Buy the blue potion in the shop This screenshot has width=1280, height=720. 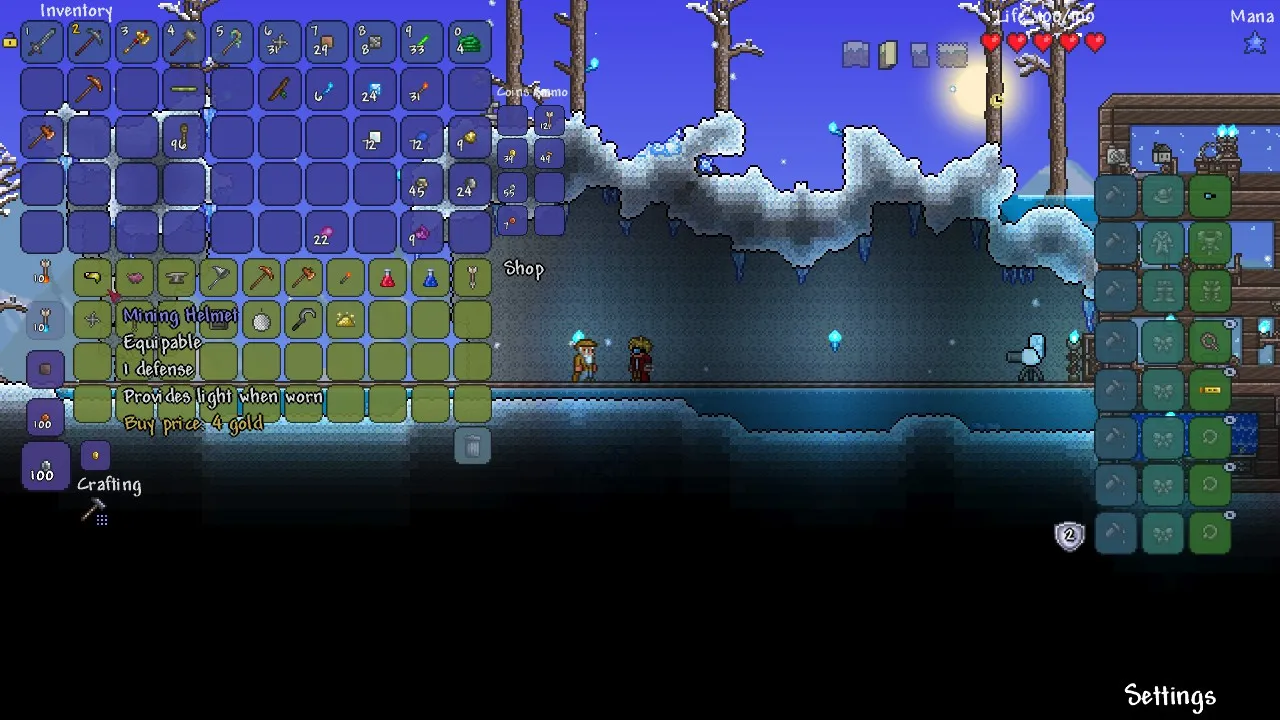(x=430, y=278)
